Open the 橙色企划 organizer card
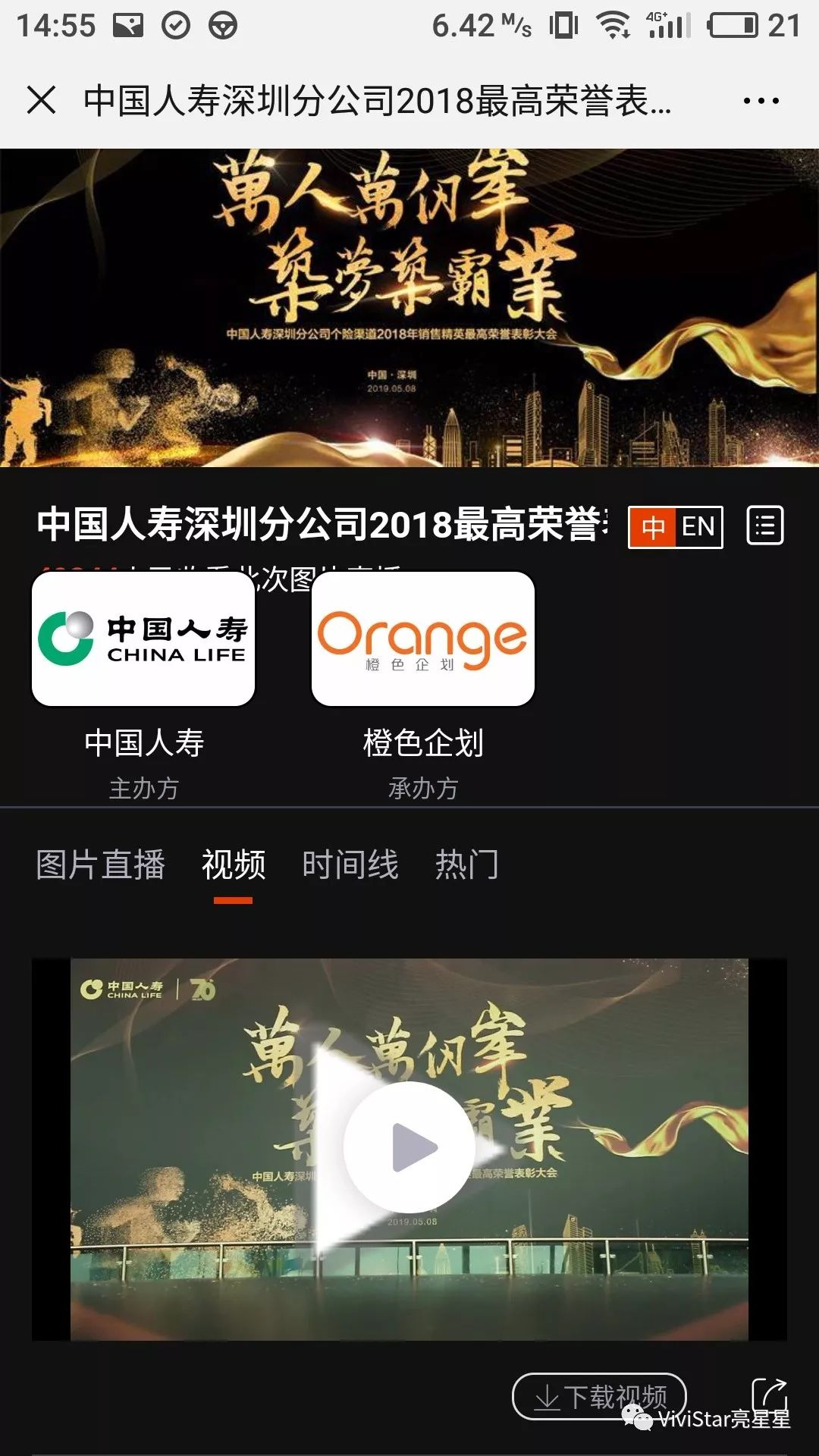The image size is (819, 1456). click(422, 639)
